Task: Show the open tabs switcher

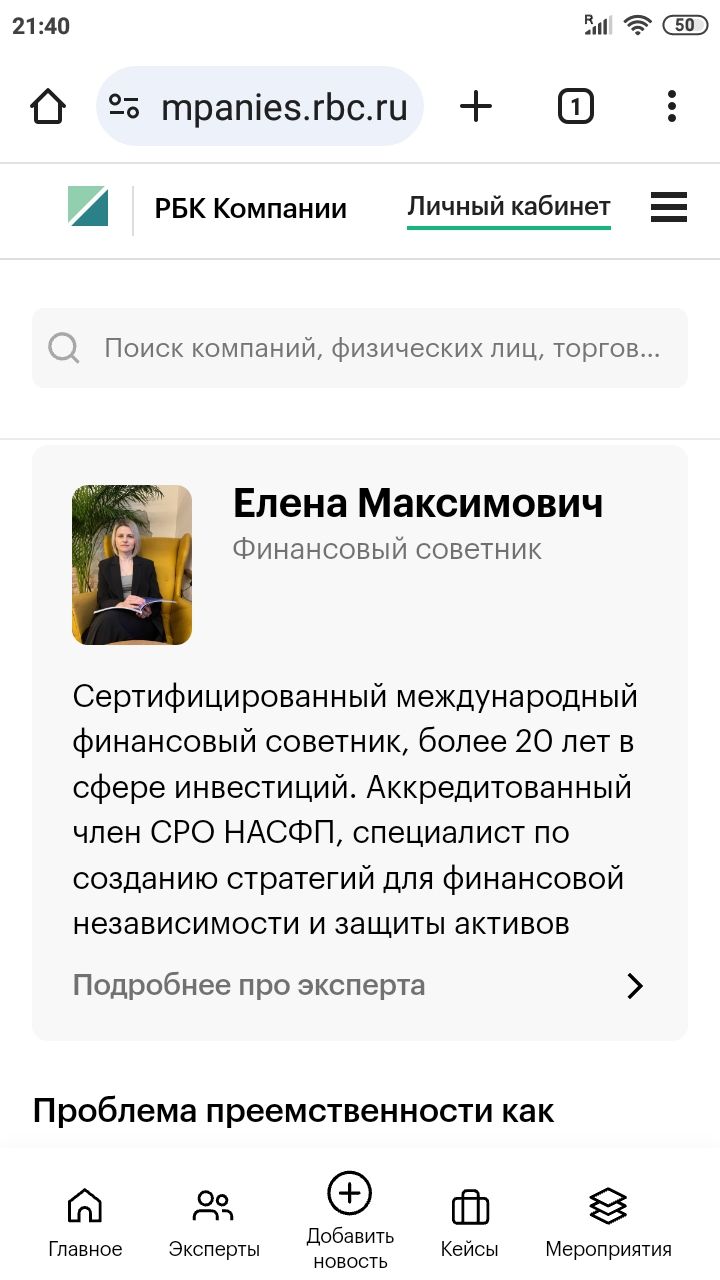Action: (x=575, y=106)
